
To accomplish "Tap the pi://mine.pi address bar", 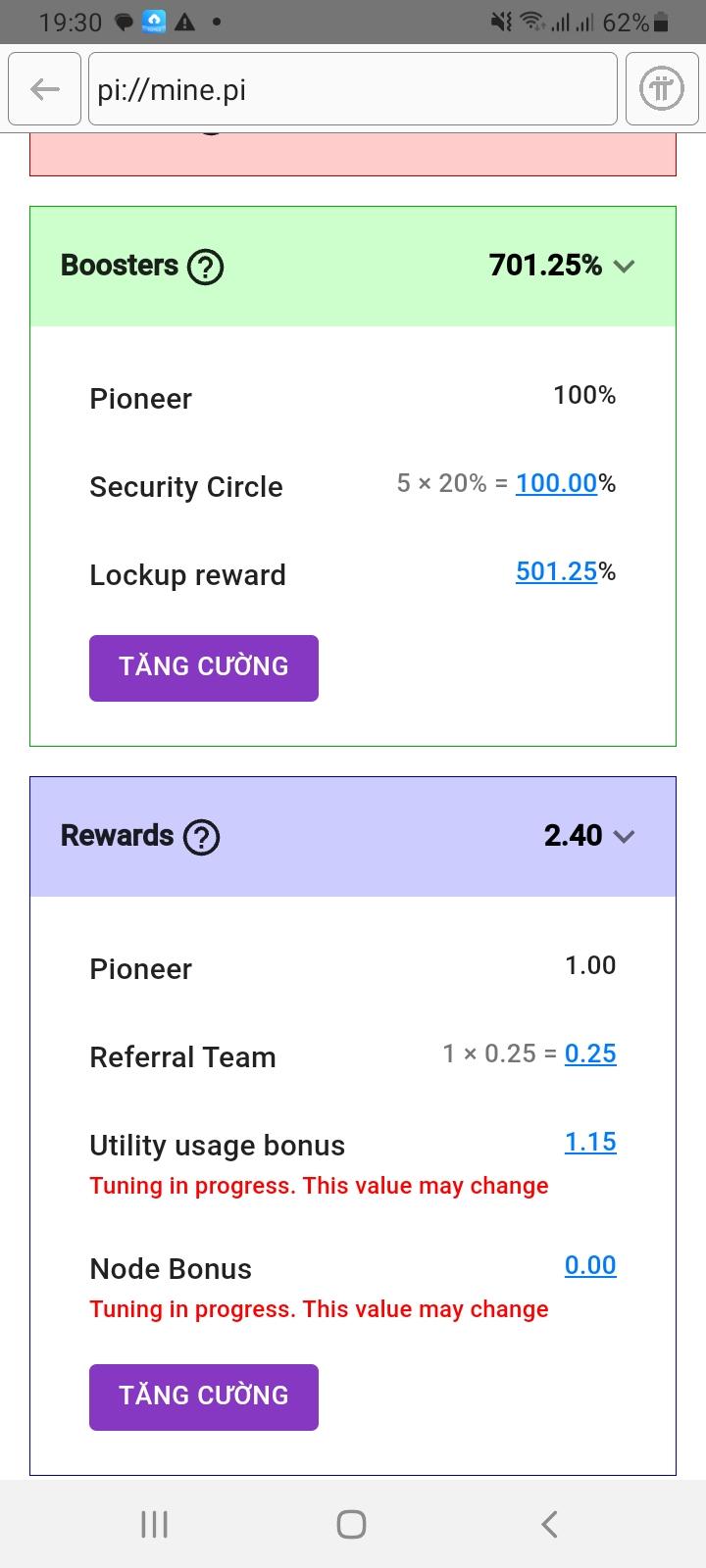I will click(x=353, y=90).
